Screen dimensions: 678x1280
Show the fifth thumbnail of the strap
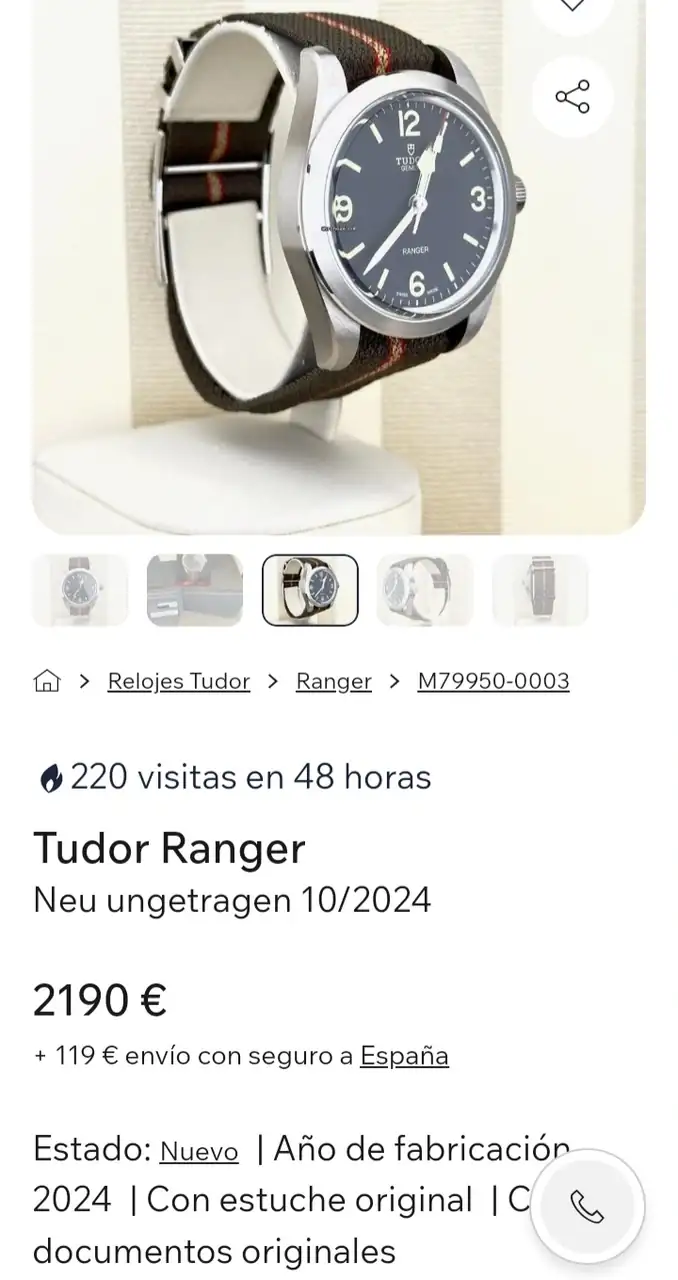click(540, 590)
